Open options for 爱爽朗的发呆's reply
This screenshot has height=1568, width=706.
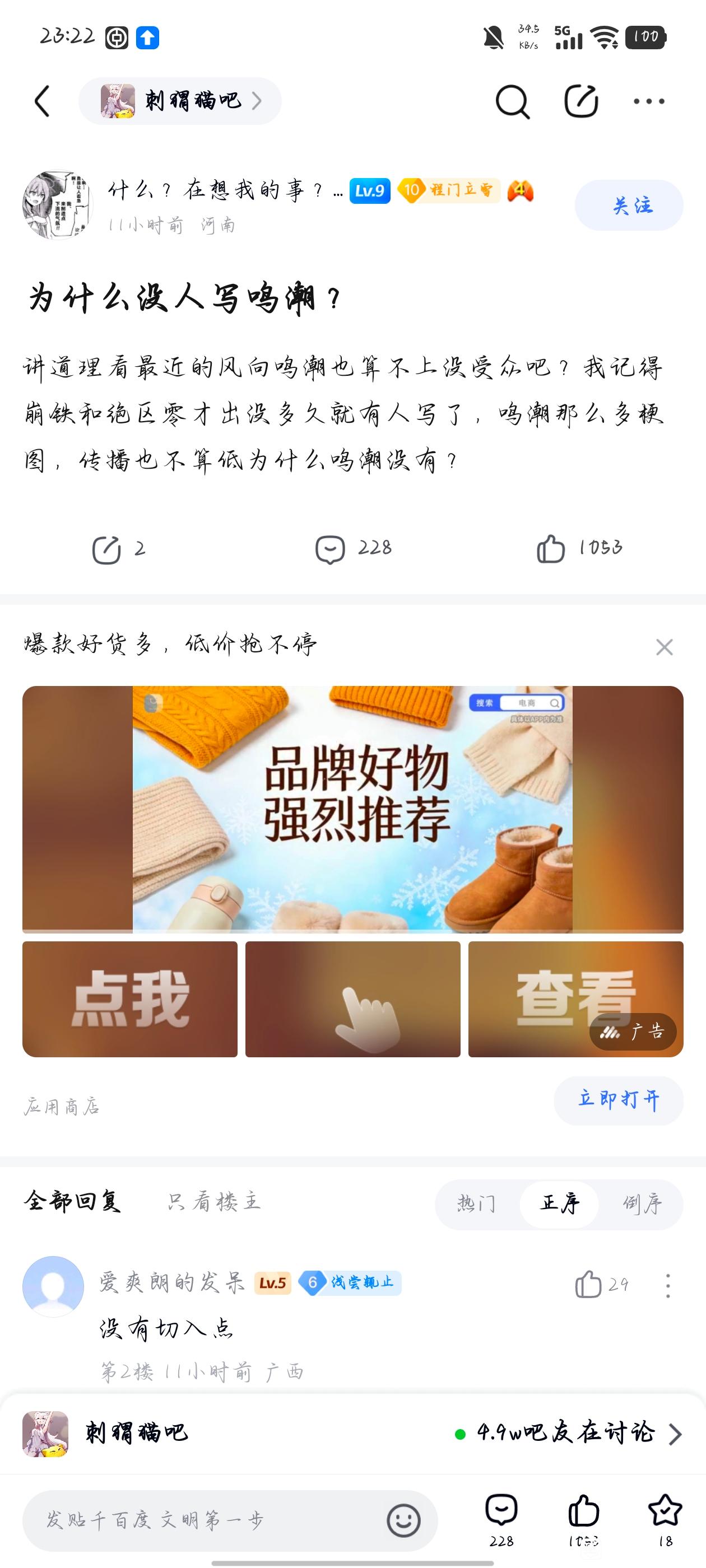(x=668, y=1285)
